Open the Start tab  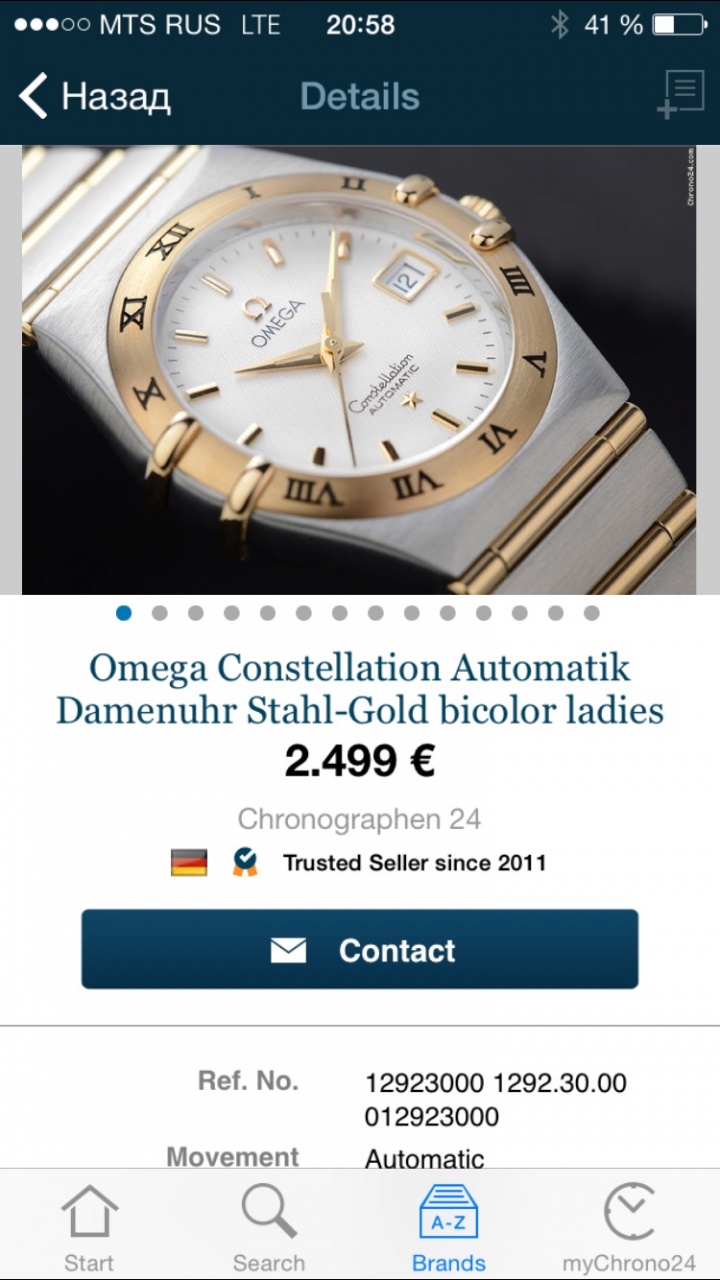pyautogui.click(x=89, y=1227)
